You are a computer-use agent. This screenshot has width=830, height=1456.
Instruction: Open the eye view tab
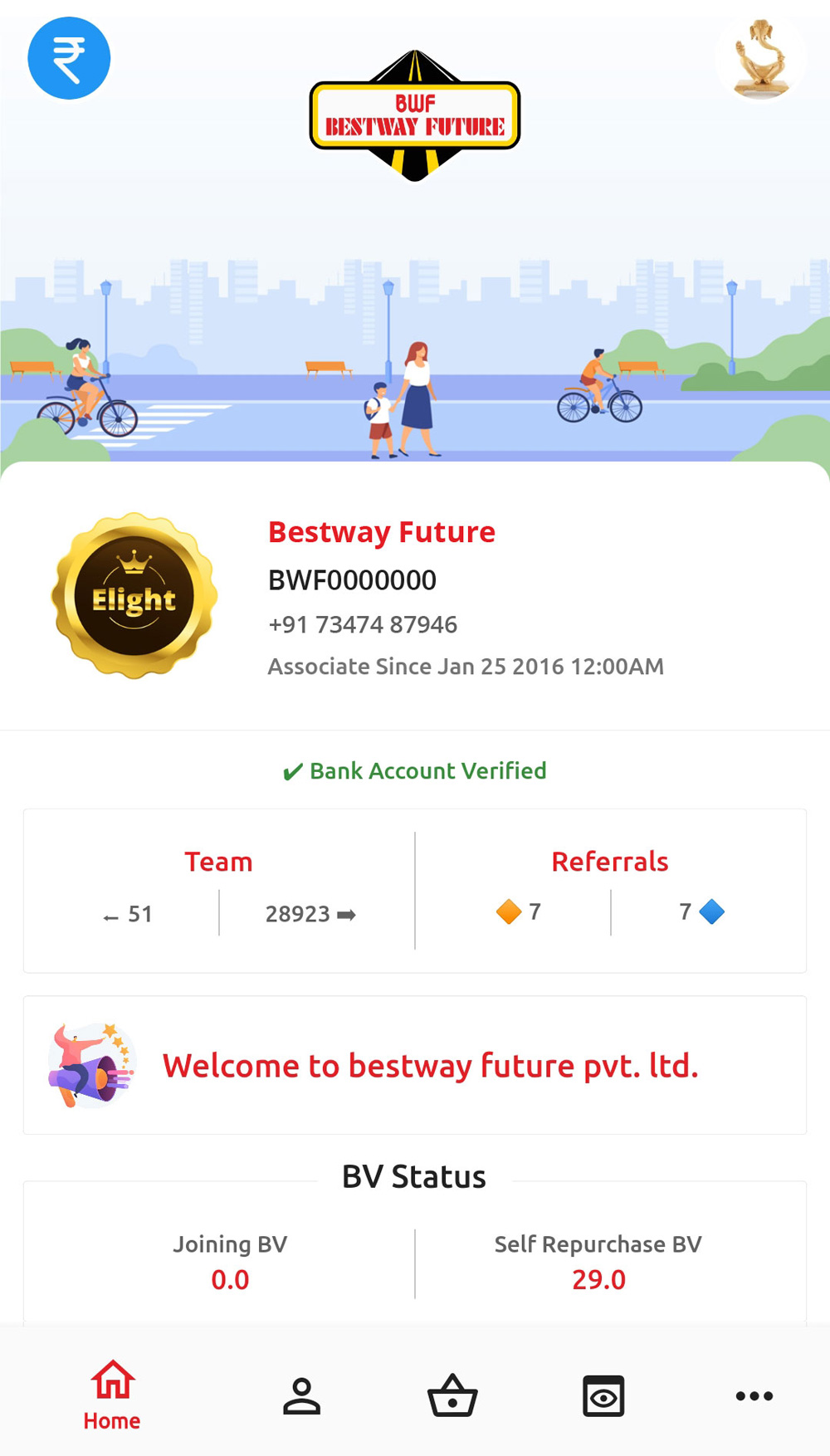click(603, 1396)
